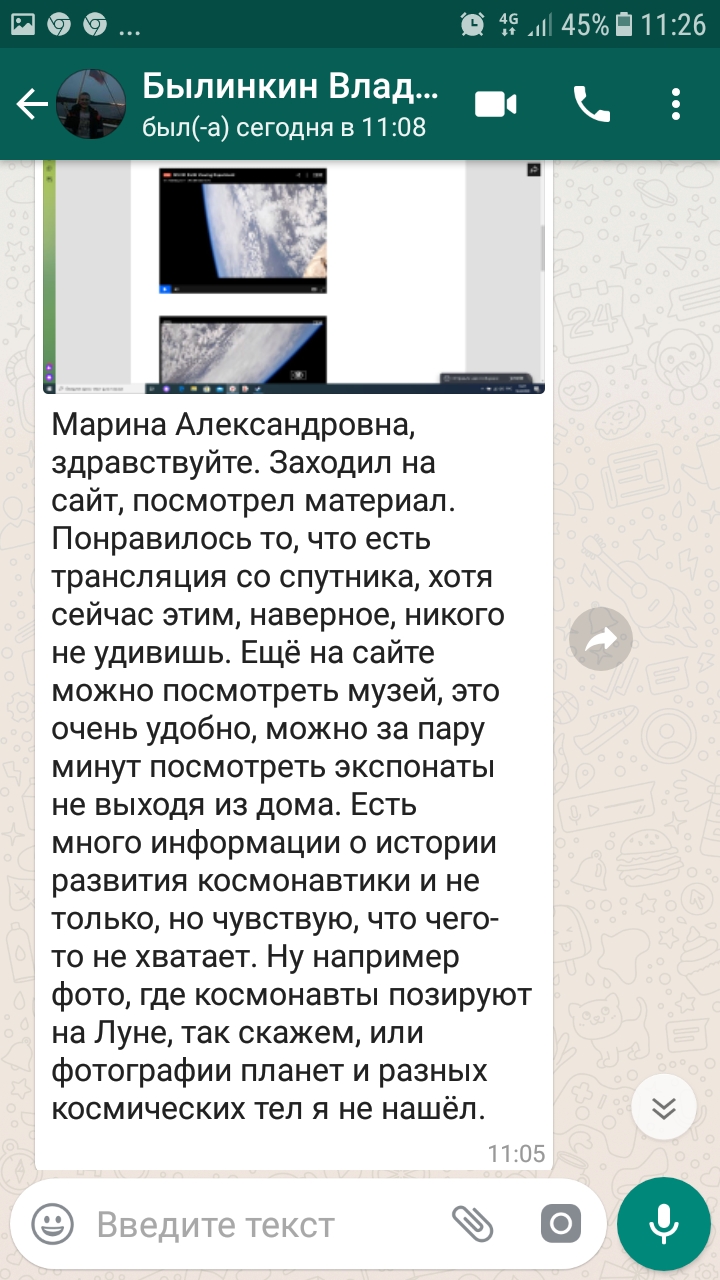720x1280 pixels.
Task: Jump to the latest messages
Action: pos(665,1107)
